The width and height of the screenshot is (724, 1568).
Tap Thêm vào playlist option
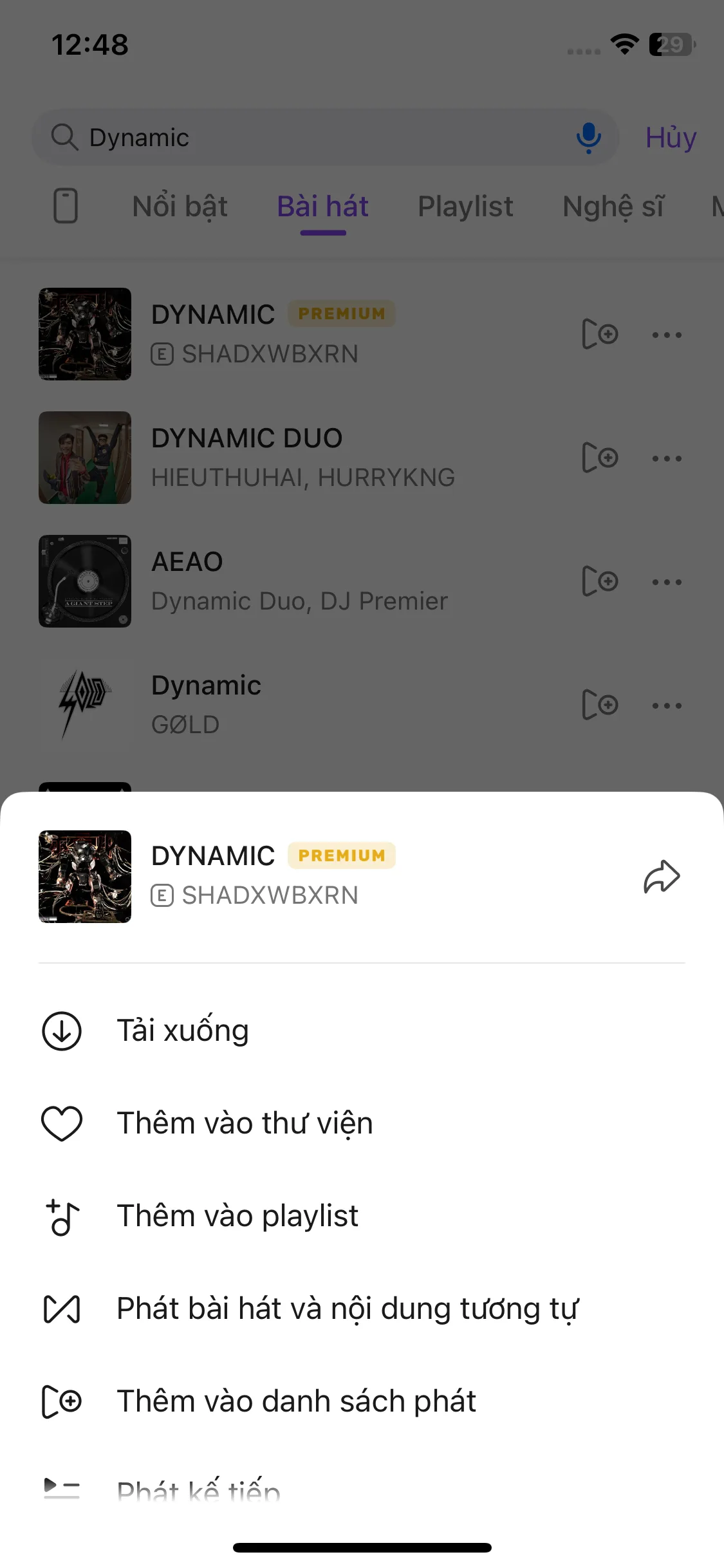[237, 1216]
